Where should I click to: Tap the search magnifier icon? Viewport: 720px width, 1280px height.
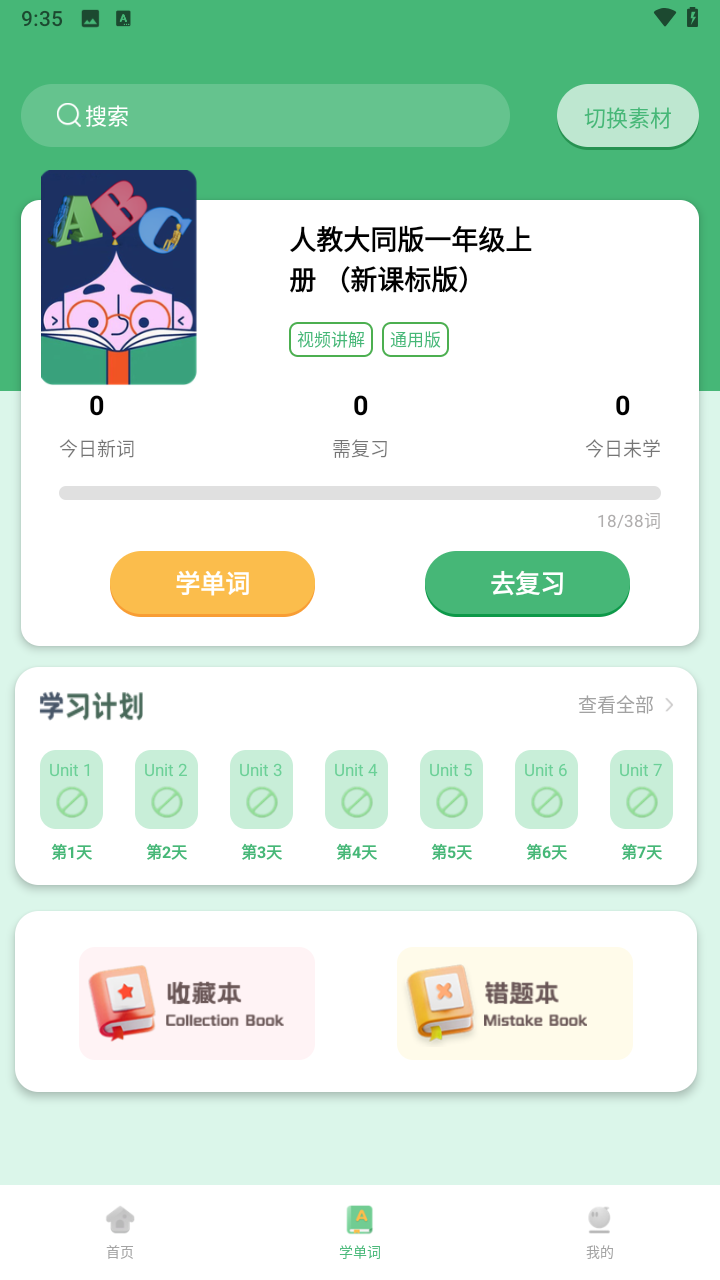coord(67,115)
